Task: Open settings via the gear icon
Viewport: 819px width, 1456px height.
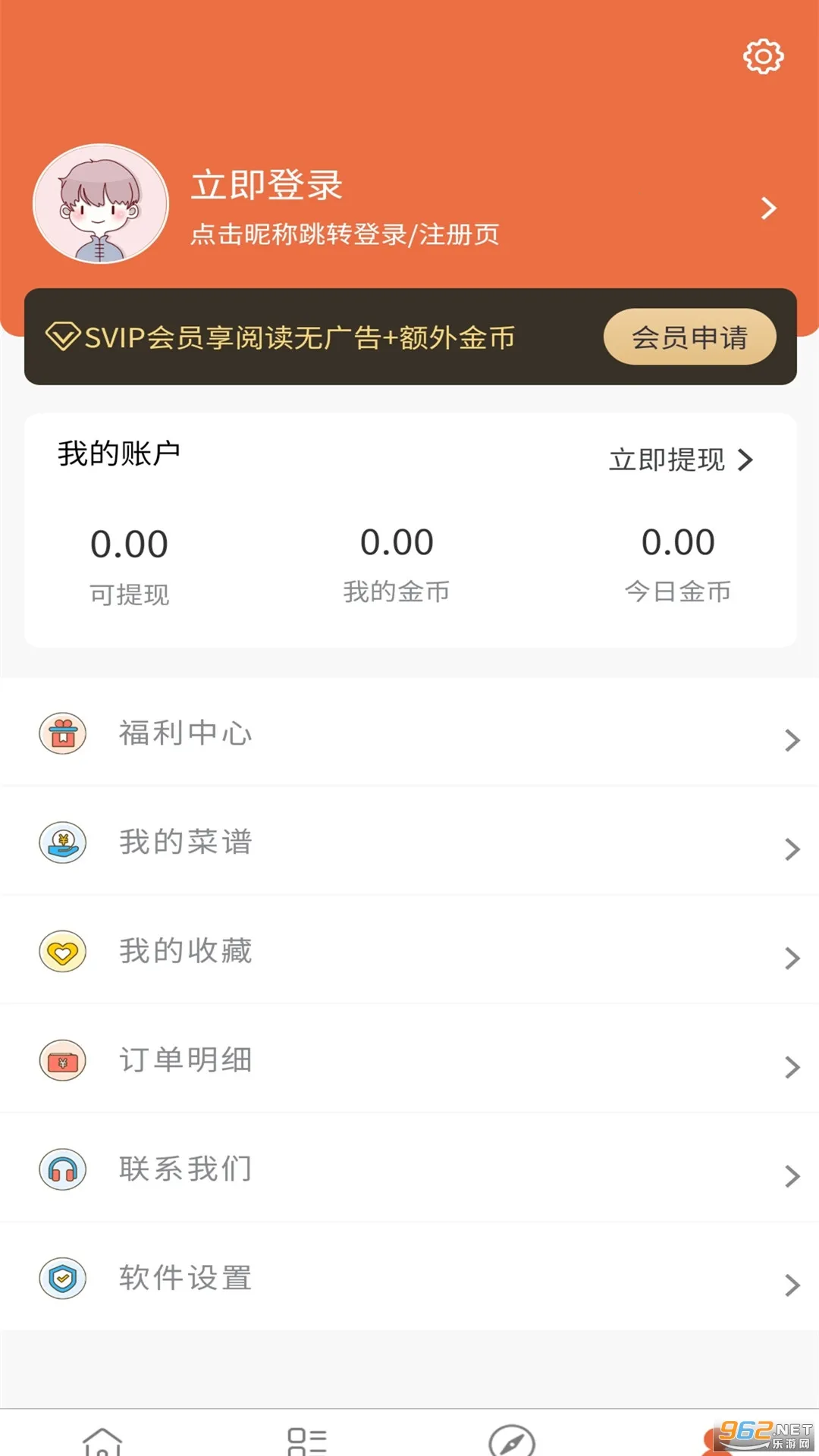Action: click(x=763, y=55)
